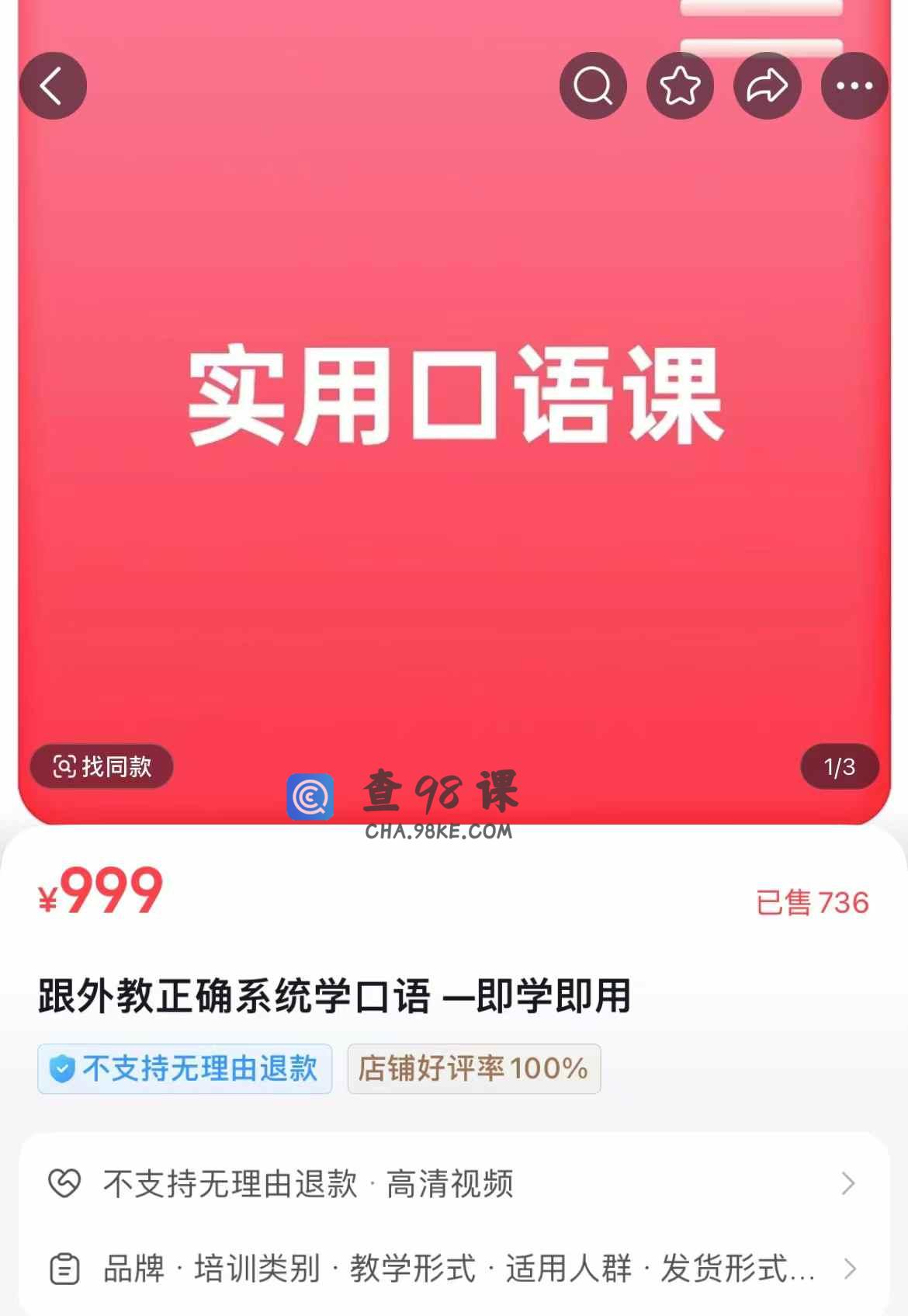
Task: Open the search icon
Action: [x=593, y=85]
